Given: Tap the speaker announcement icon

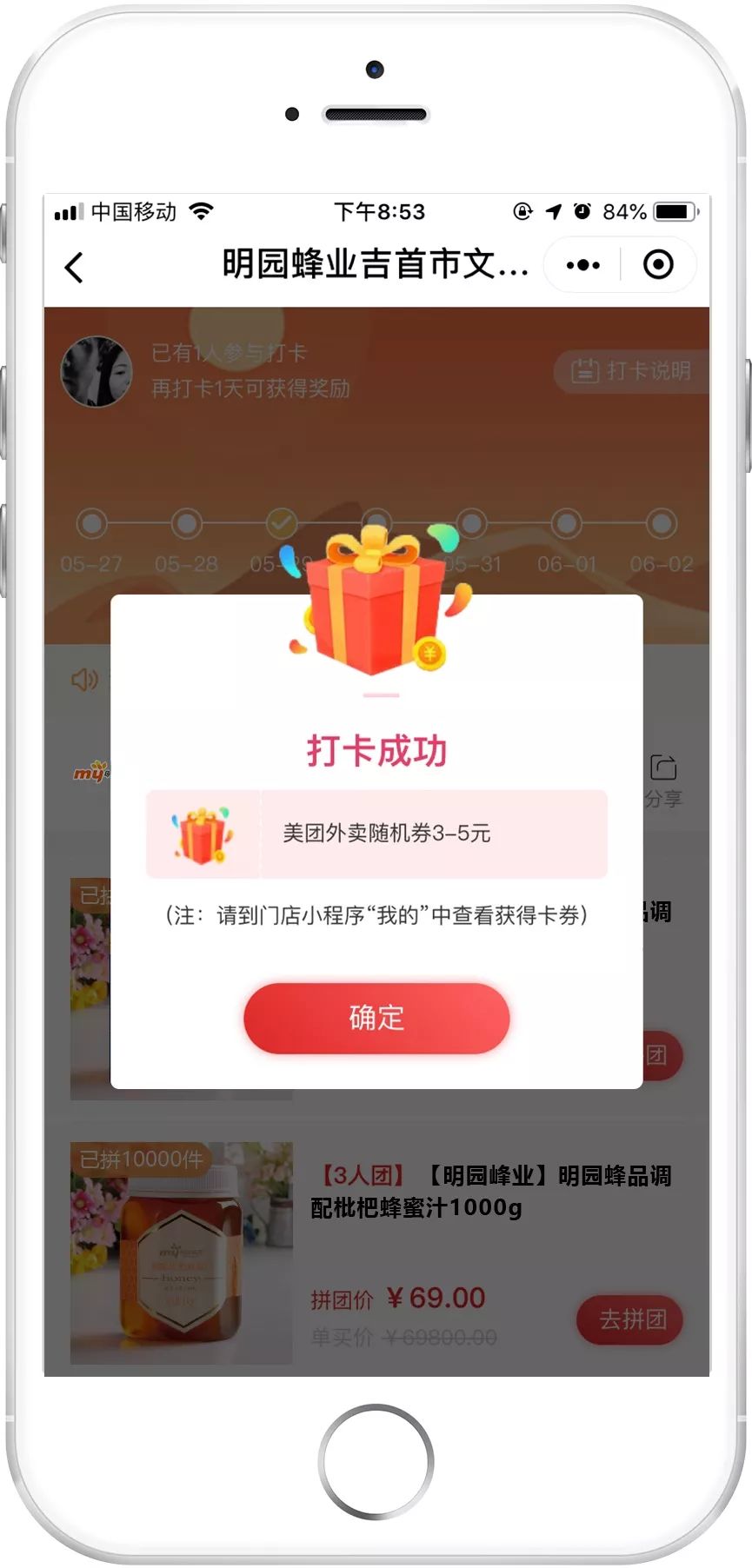Looking at the screenshot, I should (x=83, y=680).
